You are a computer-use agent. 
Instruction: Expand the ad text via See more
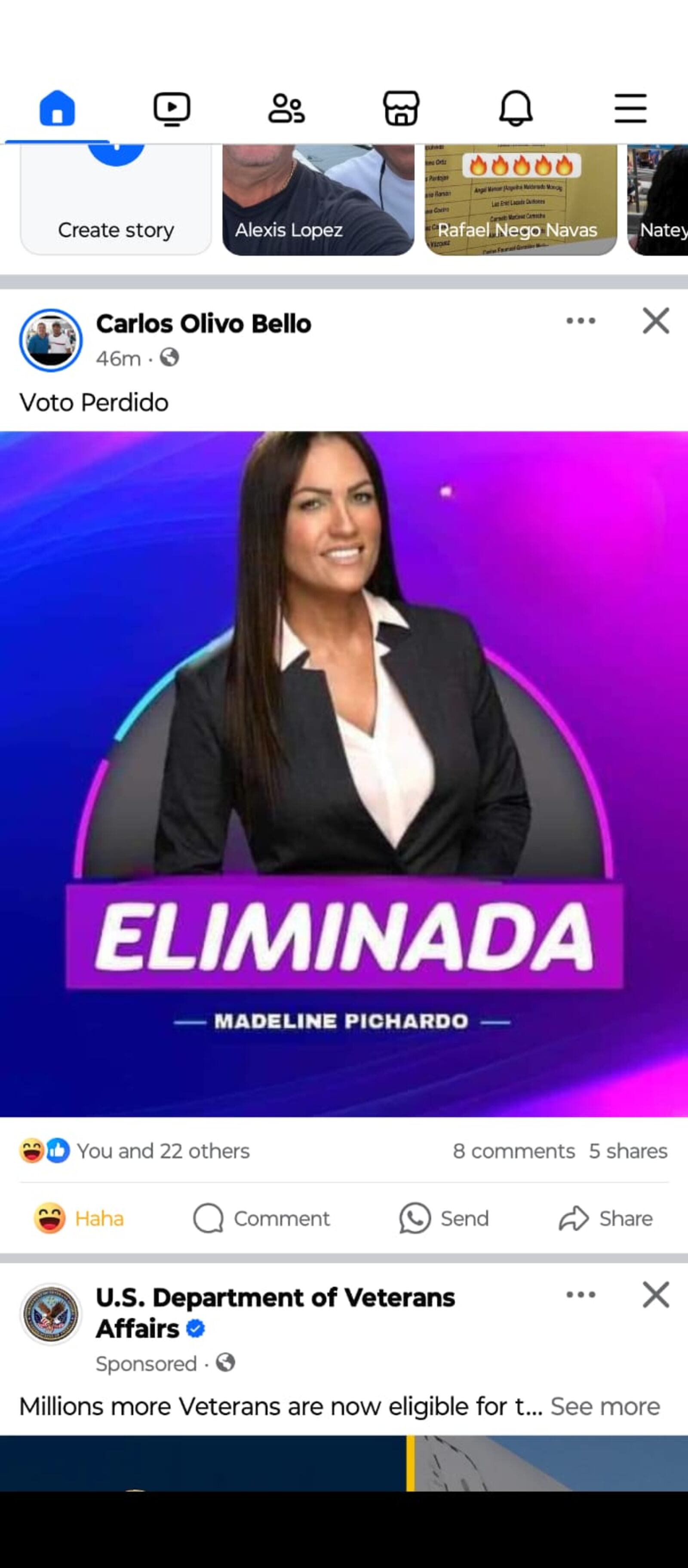click(605, 1406)
